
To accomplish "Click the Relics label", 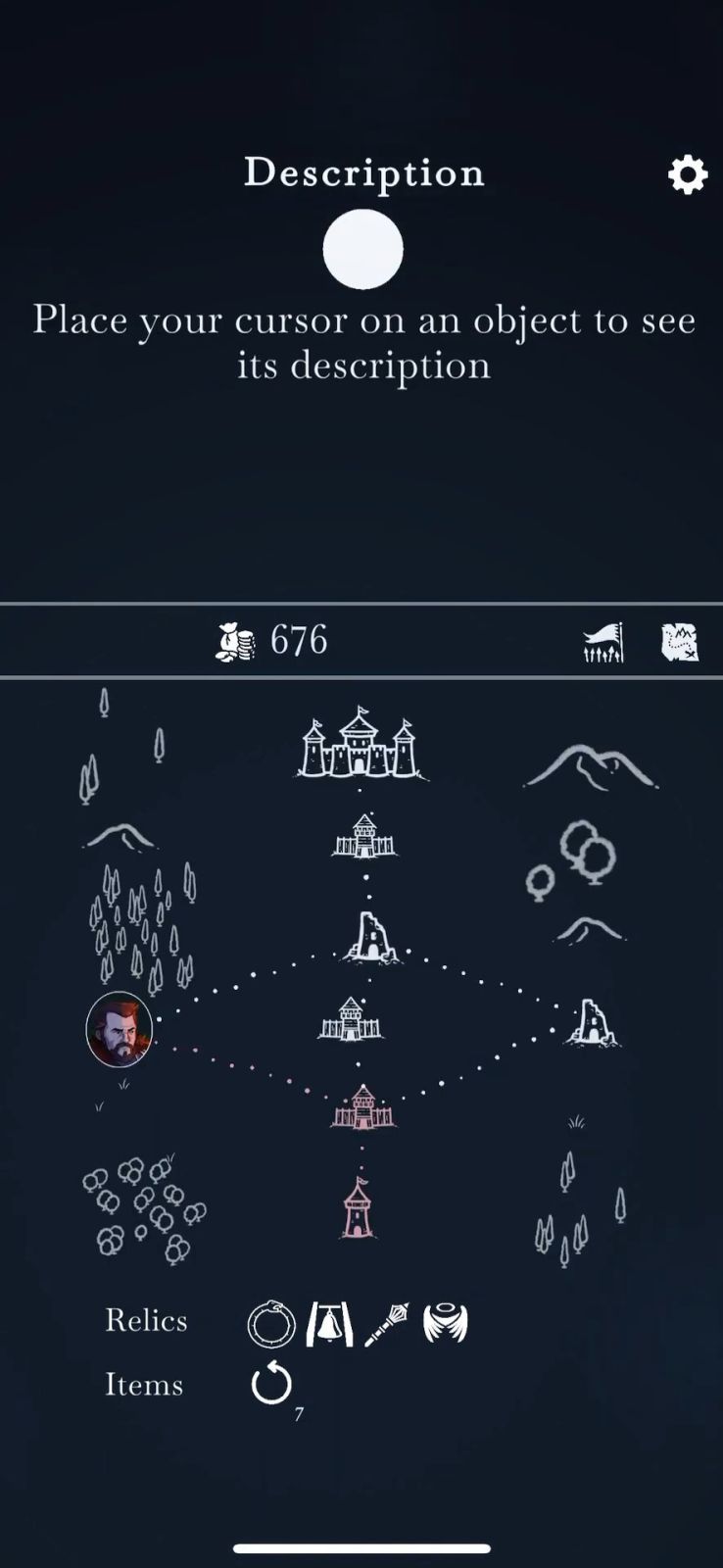I will tap(146, 1321).
